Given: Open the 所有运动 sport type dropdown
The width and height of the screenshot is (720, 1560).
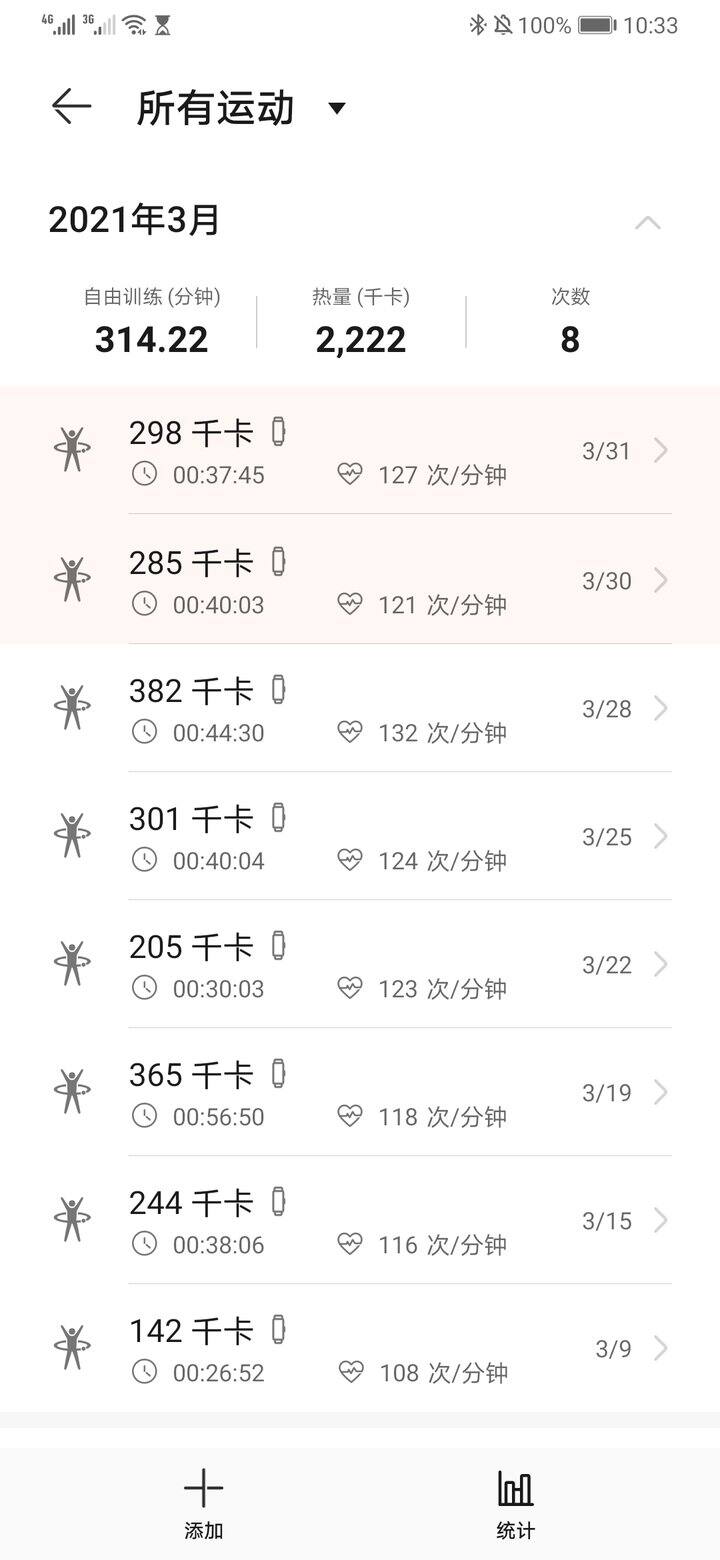Looking at the screenshot, I should (x=241, y=108).
